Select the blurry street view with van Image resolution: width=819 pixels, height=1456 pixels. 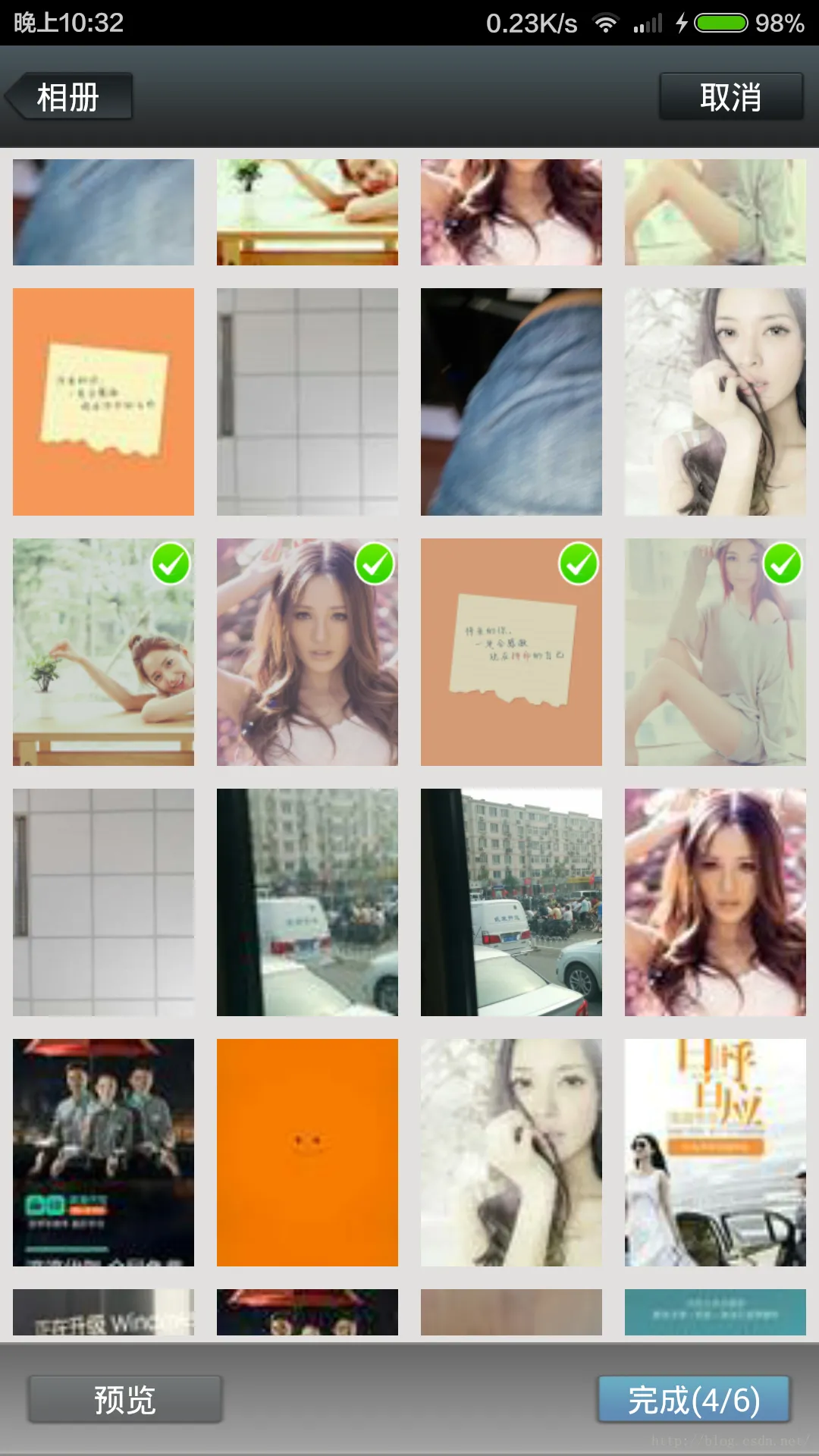(x=307, y=902)
